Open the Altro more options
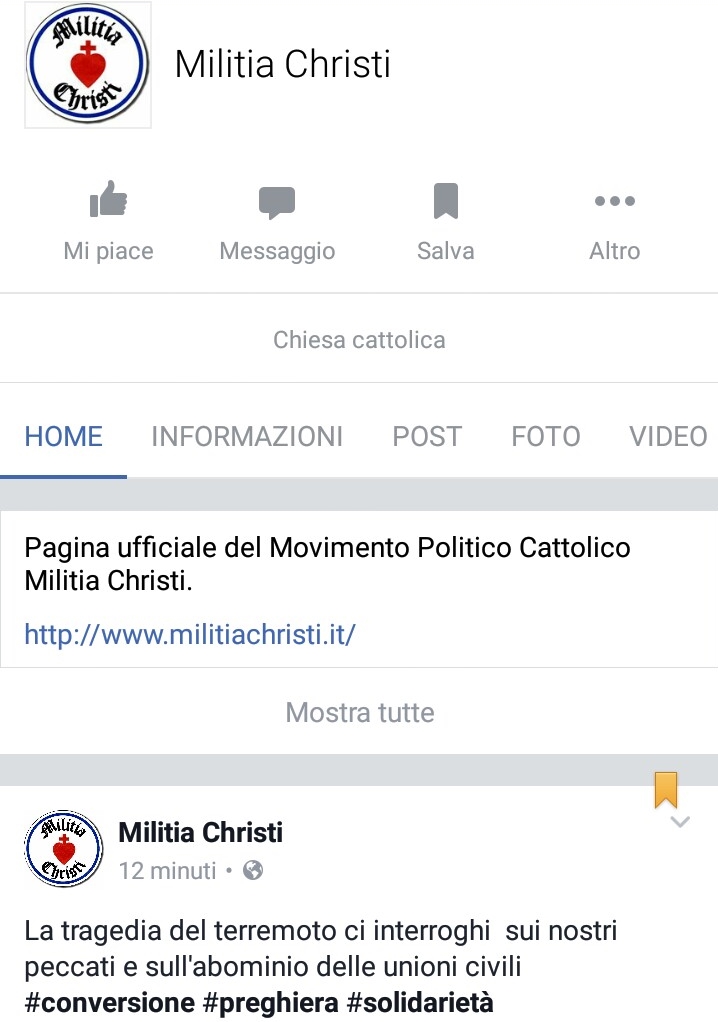The width and height of the screenshot is (718, 1022). (614, 222)
